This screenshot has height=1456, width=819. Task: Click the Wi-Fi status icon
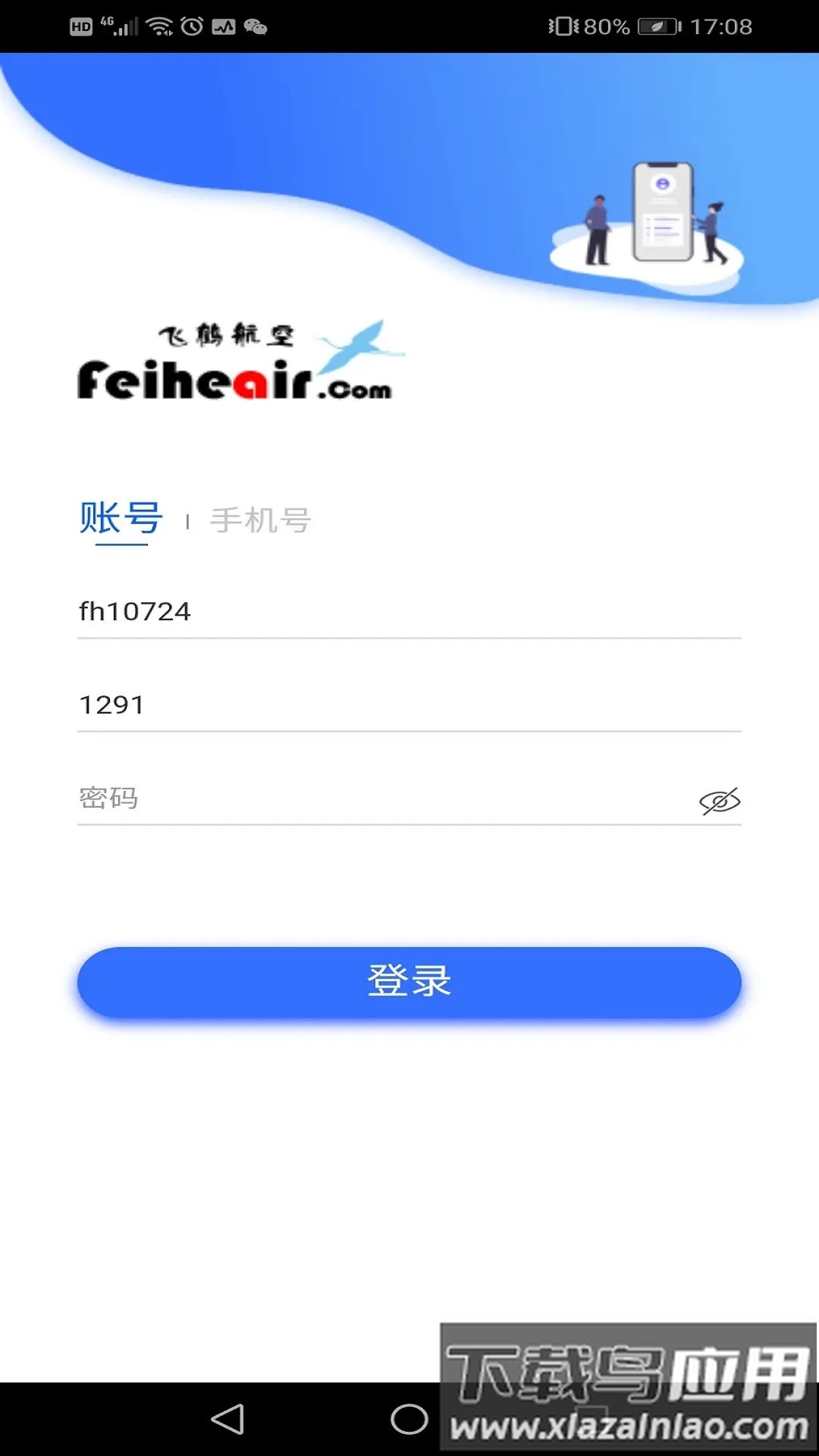pos(162,25)
